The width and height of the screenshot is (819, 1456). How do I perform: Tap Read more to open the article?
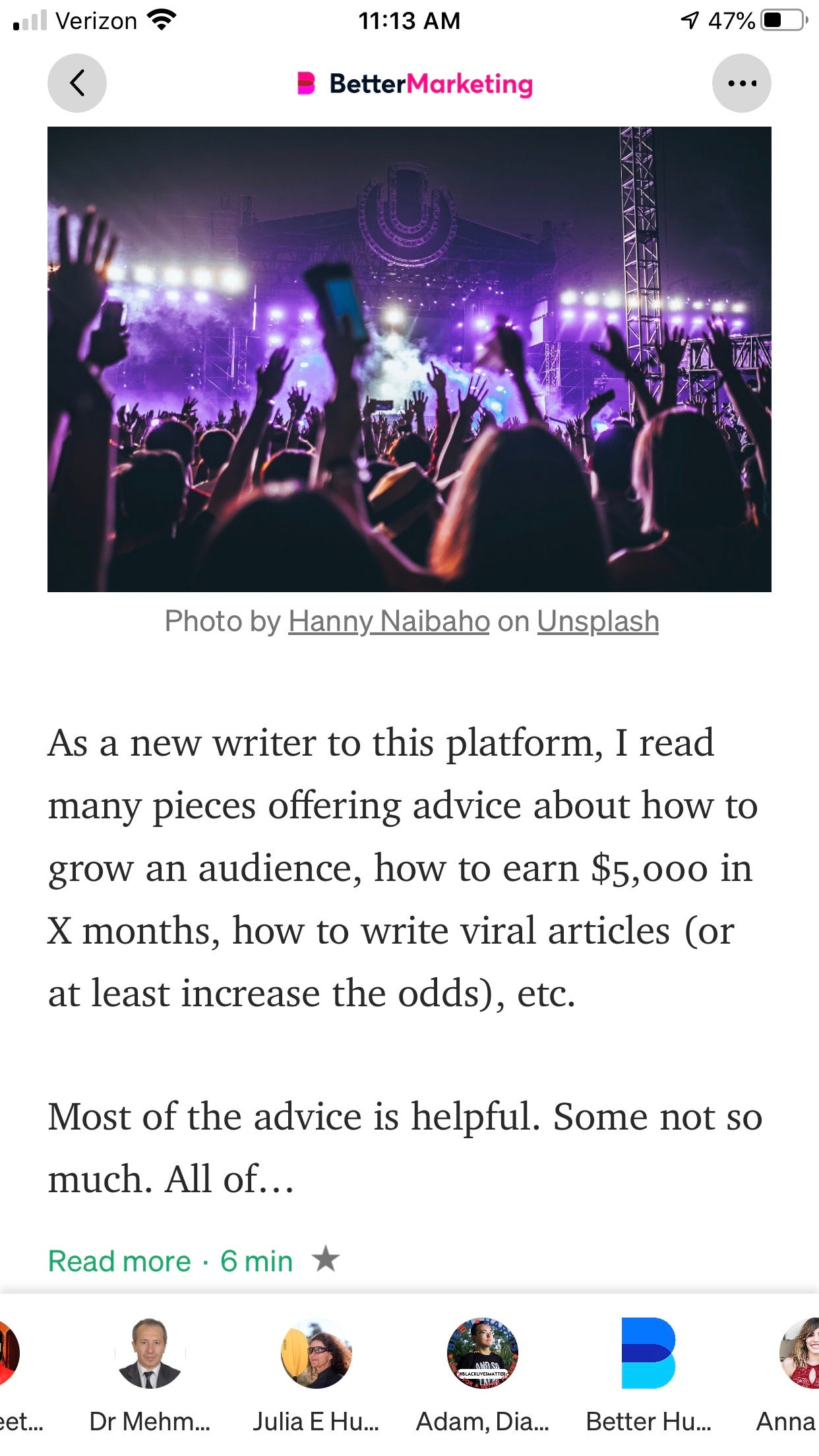click(x=119, y=1261)
